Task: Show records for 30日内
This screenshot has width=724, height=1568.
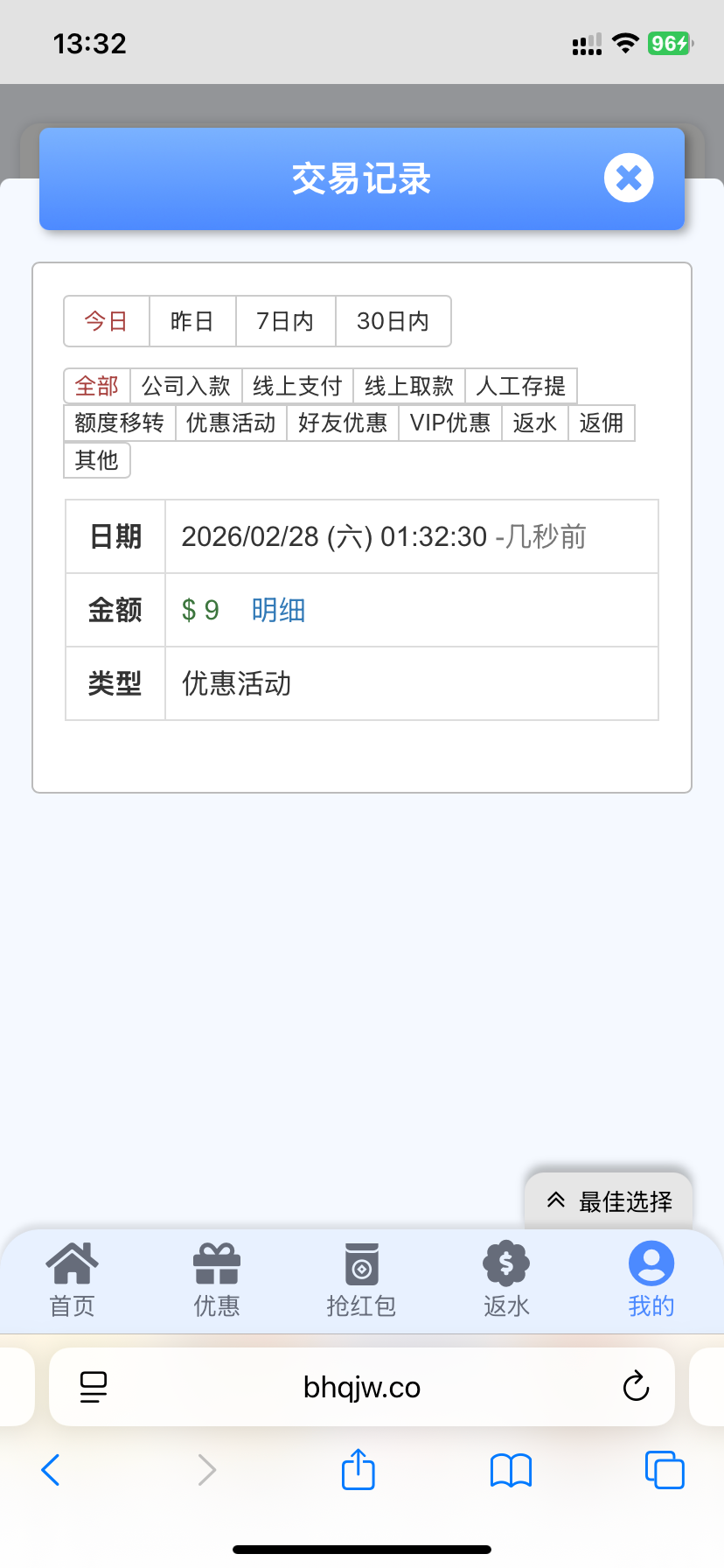Action: click(x=393, y=321)
